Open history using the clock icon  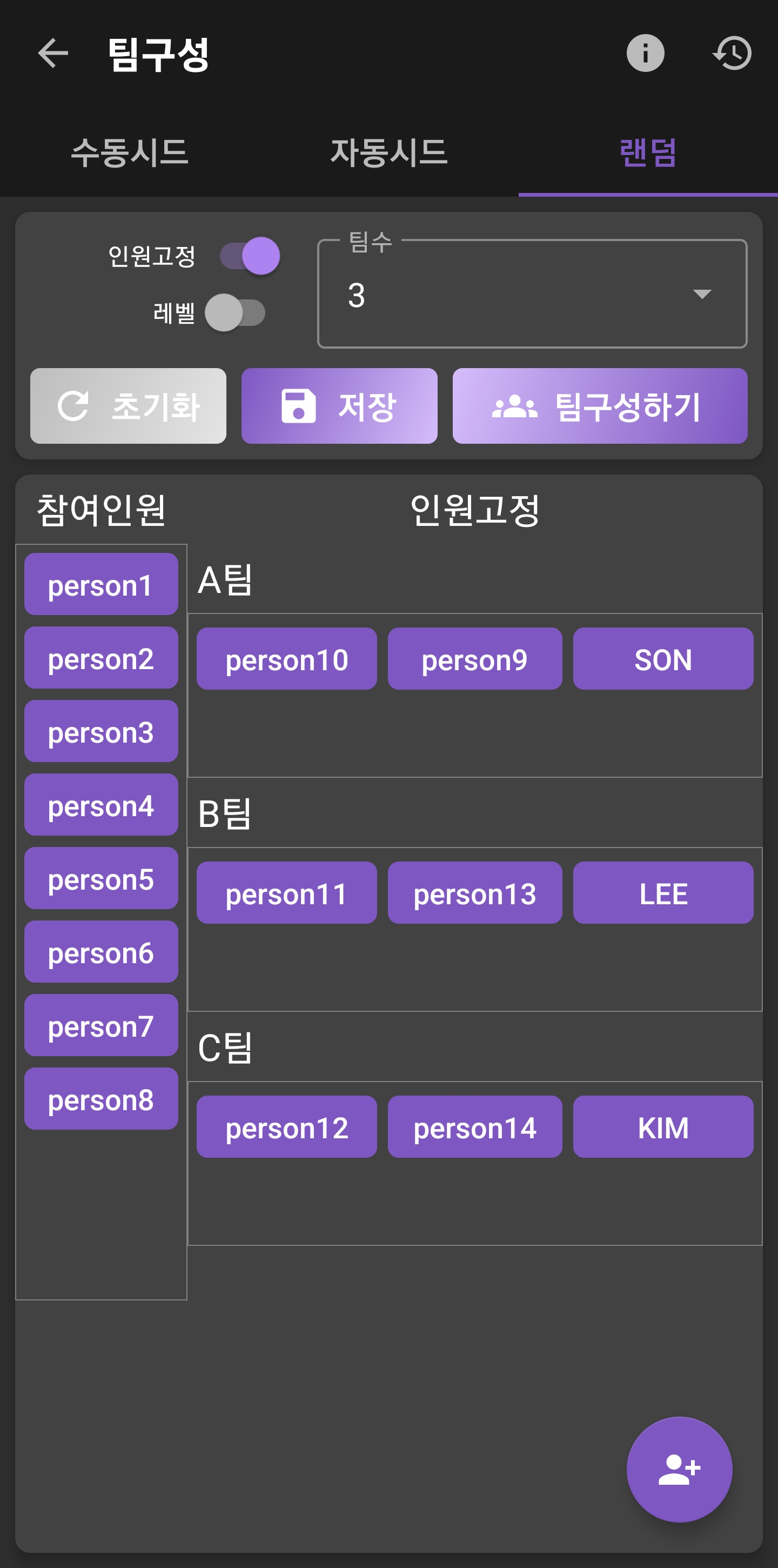point(733,54)
